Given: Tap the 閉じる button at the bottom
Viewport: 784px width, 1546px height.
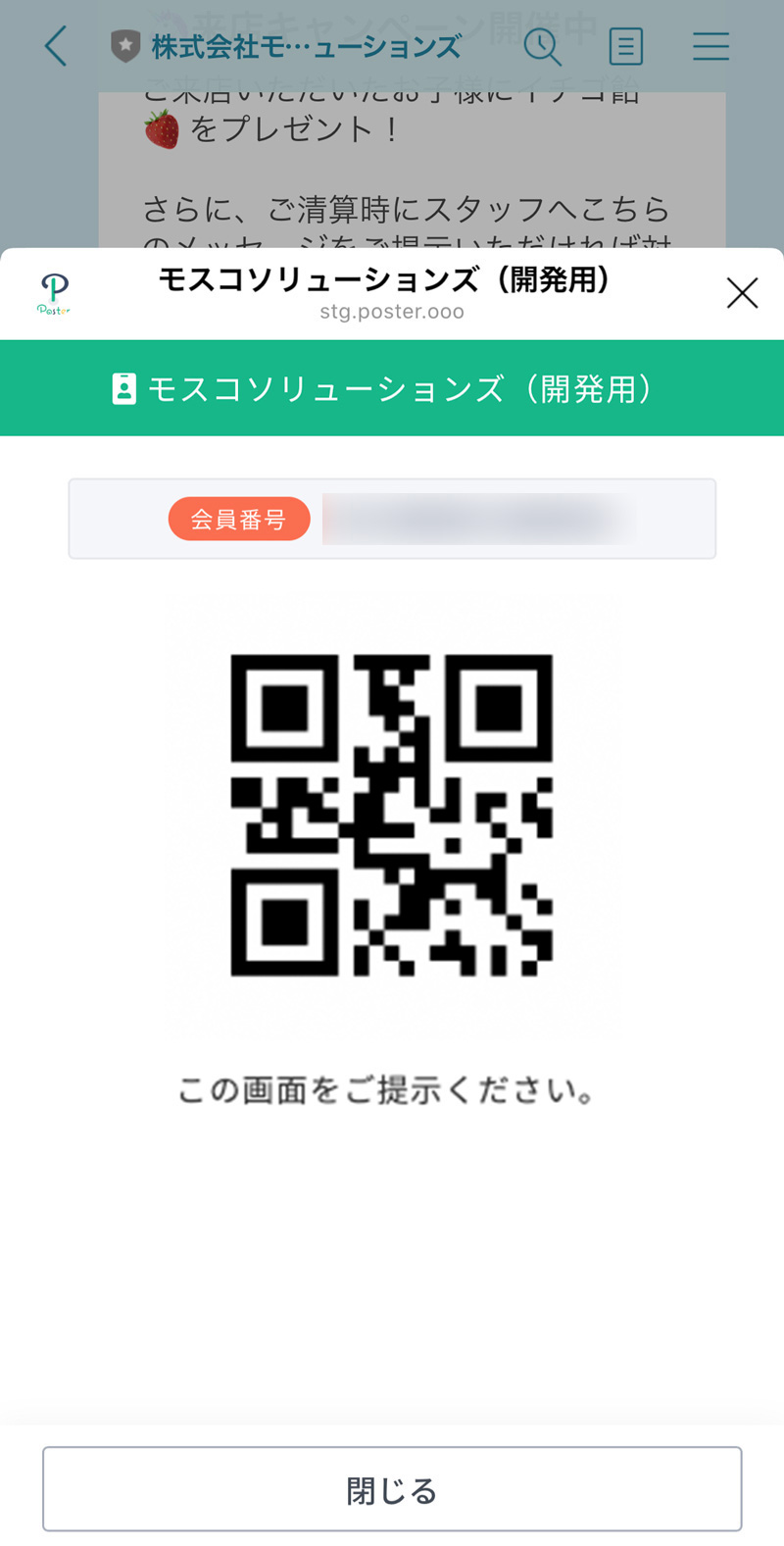Looking at the screenshot, I should click(392, 1489).
